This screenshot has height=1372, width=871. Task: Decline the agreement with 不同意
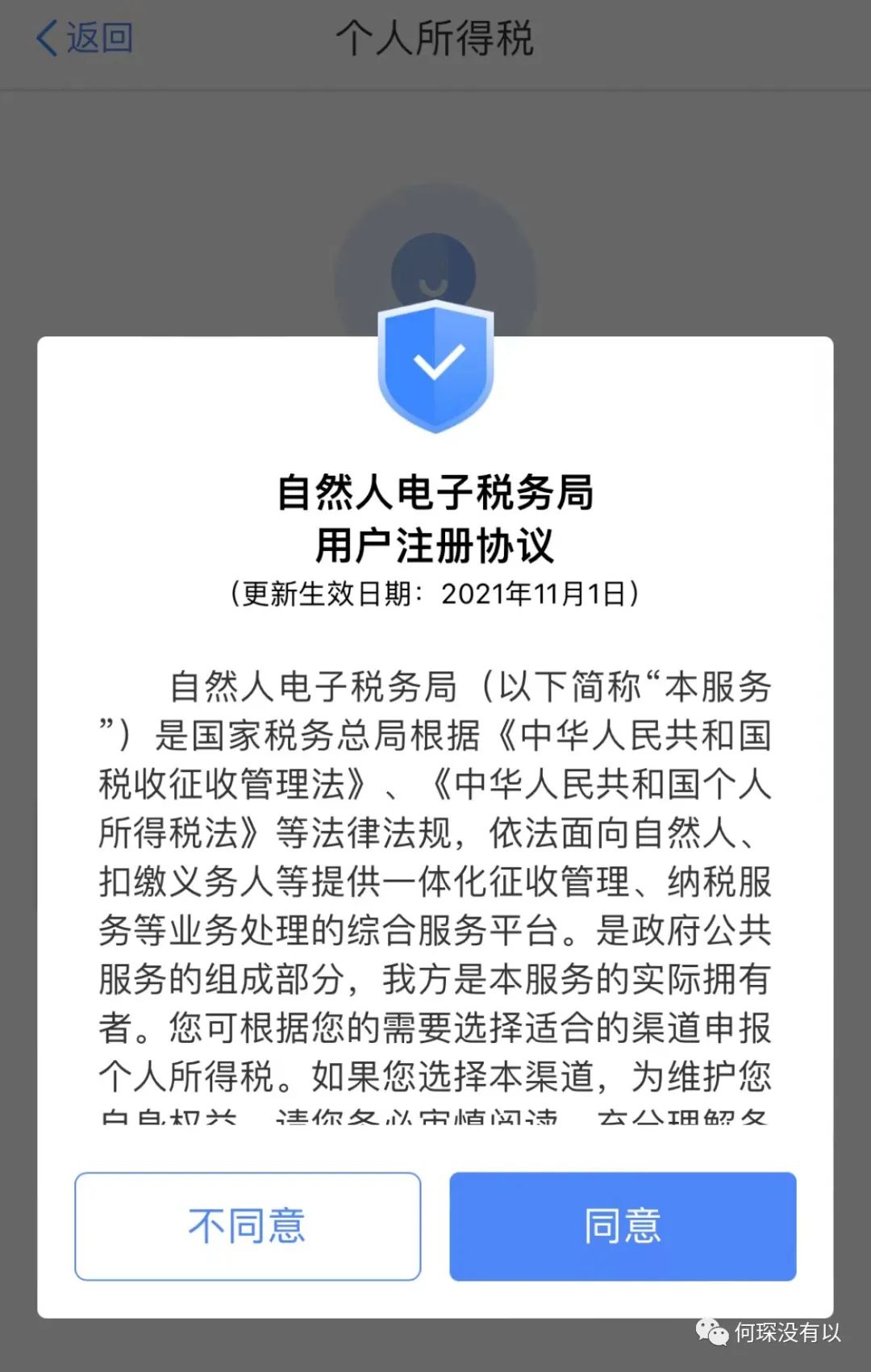[x=248, y=1226]
